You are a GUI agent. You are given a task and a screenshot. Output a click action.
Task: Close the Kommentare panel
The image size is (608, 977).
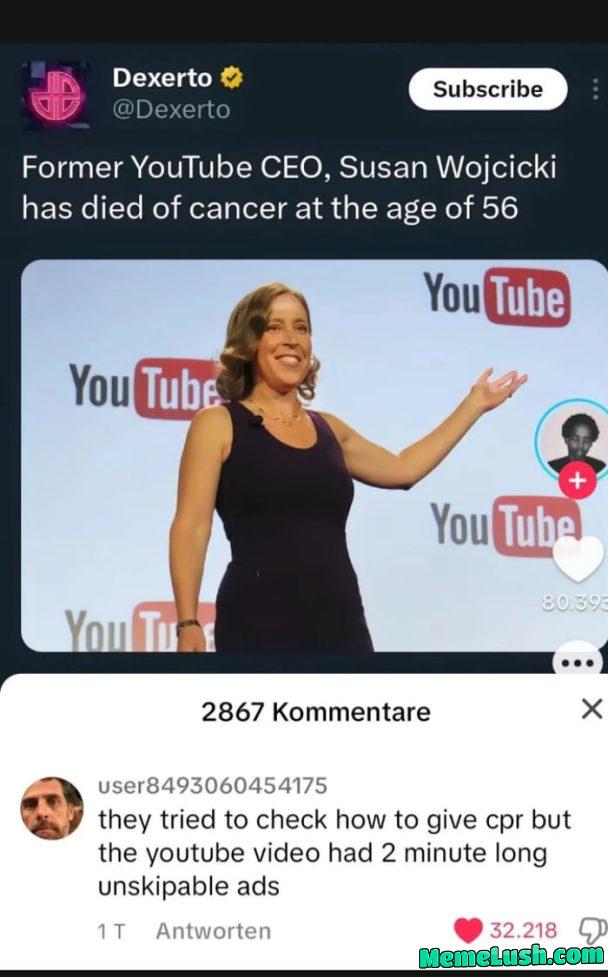(x=591, y=710)
